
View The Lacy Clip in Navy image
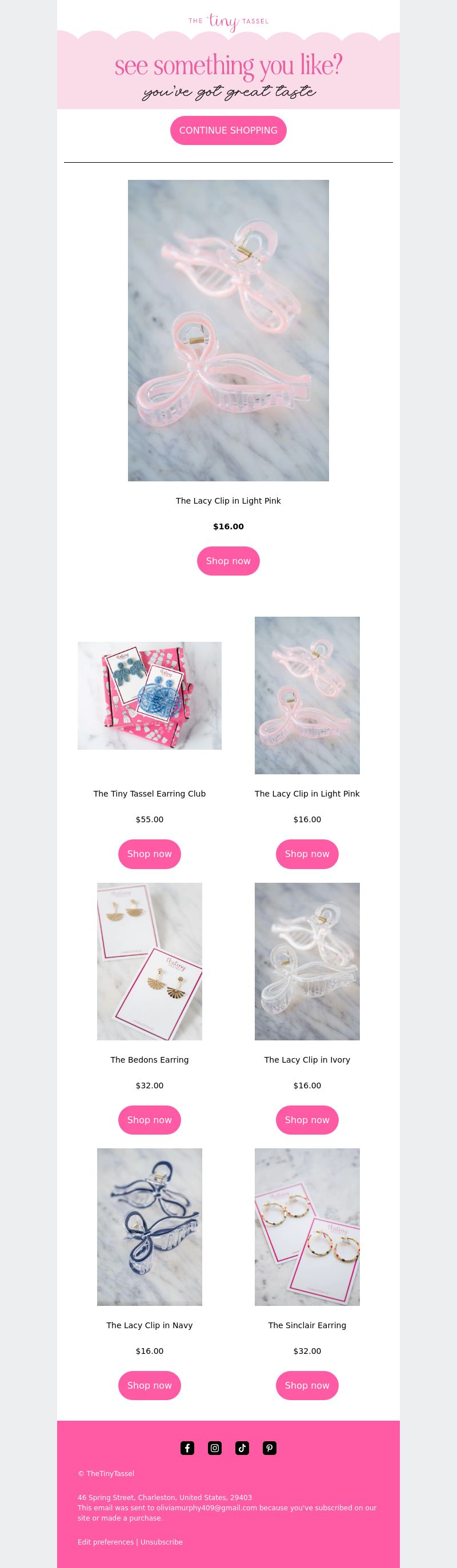[x=149, y=1227]
